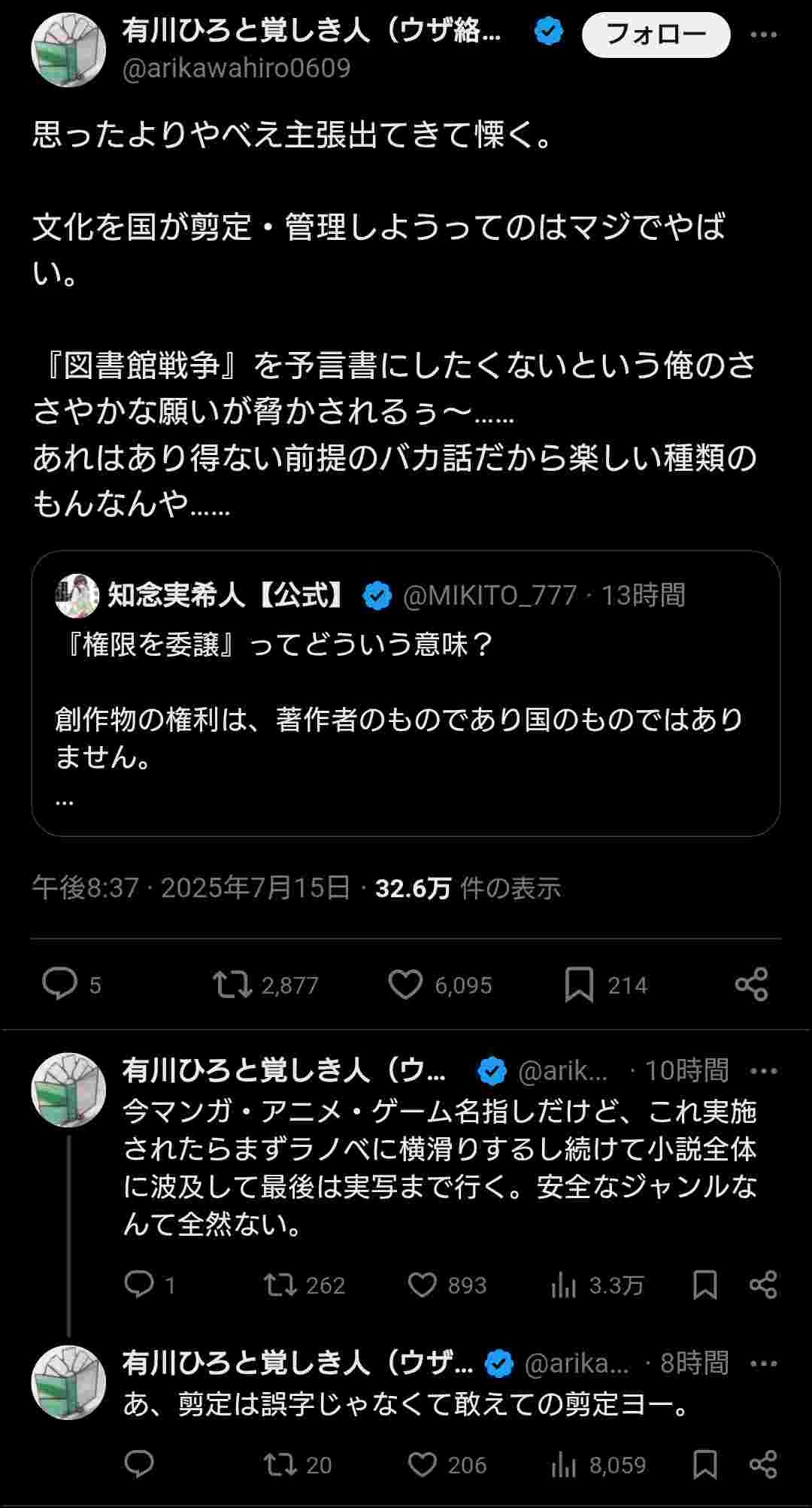812x1508 pixels.
Task: Like the main post with 6,095 likes
Action: 406,985
